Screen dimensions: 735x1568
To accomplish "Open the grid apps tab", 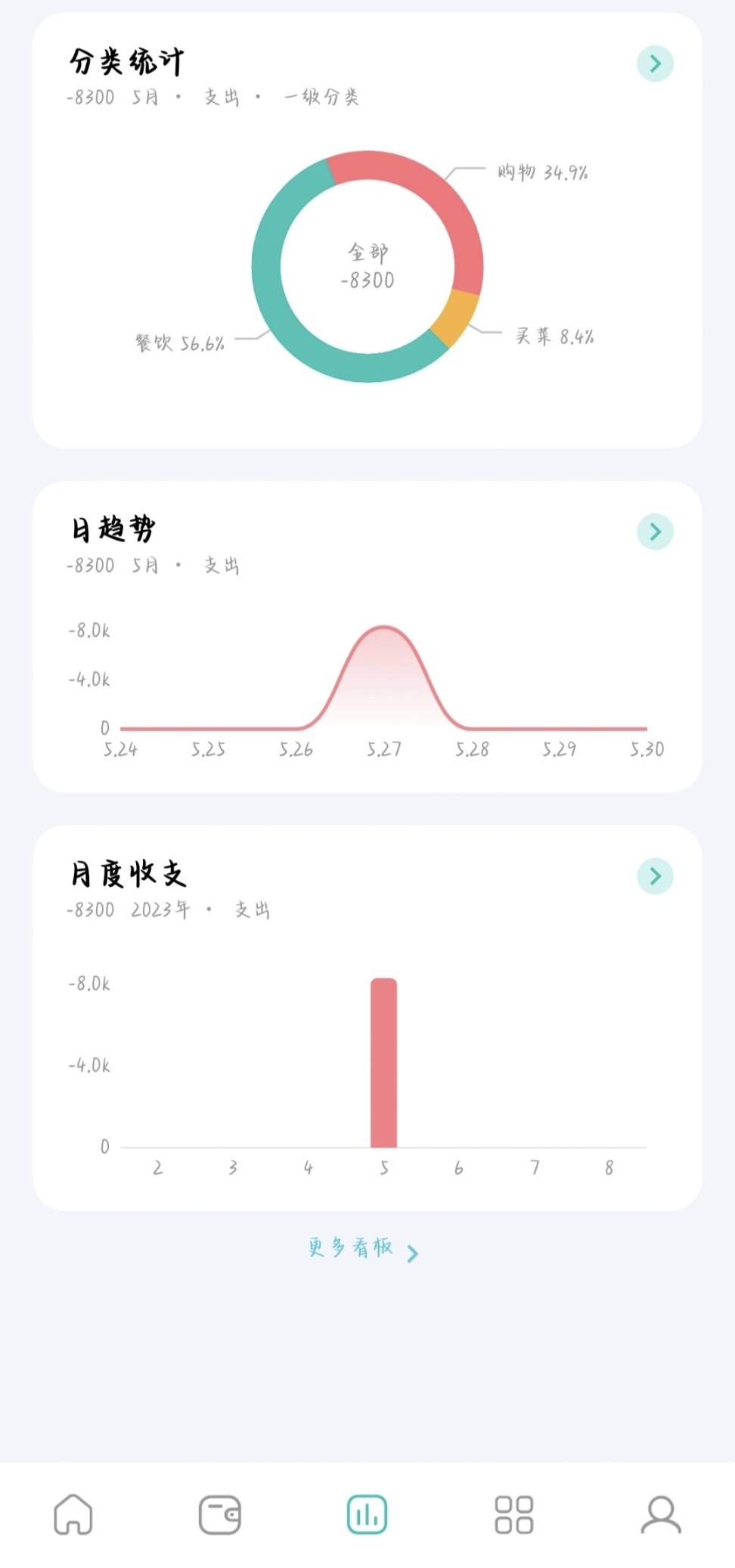I will (514, 1514).
